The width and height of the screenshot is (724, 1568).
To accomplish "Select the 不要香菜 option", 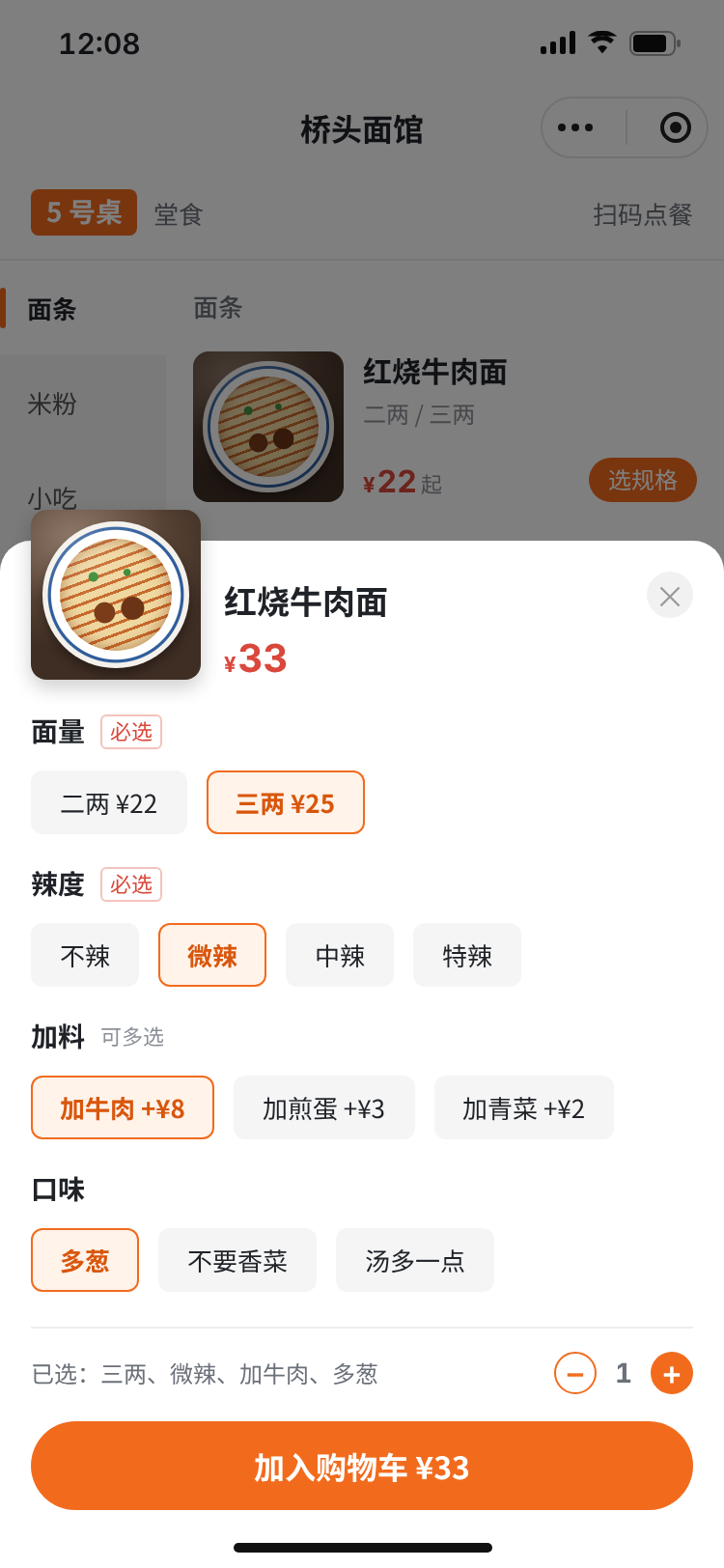I will click(x=237, y=1260).
